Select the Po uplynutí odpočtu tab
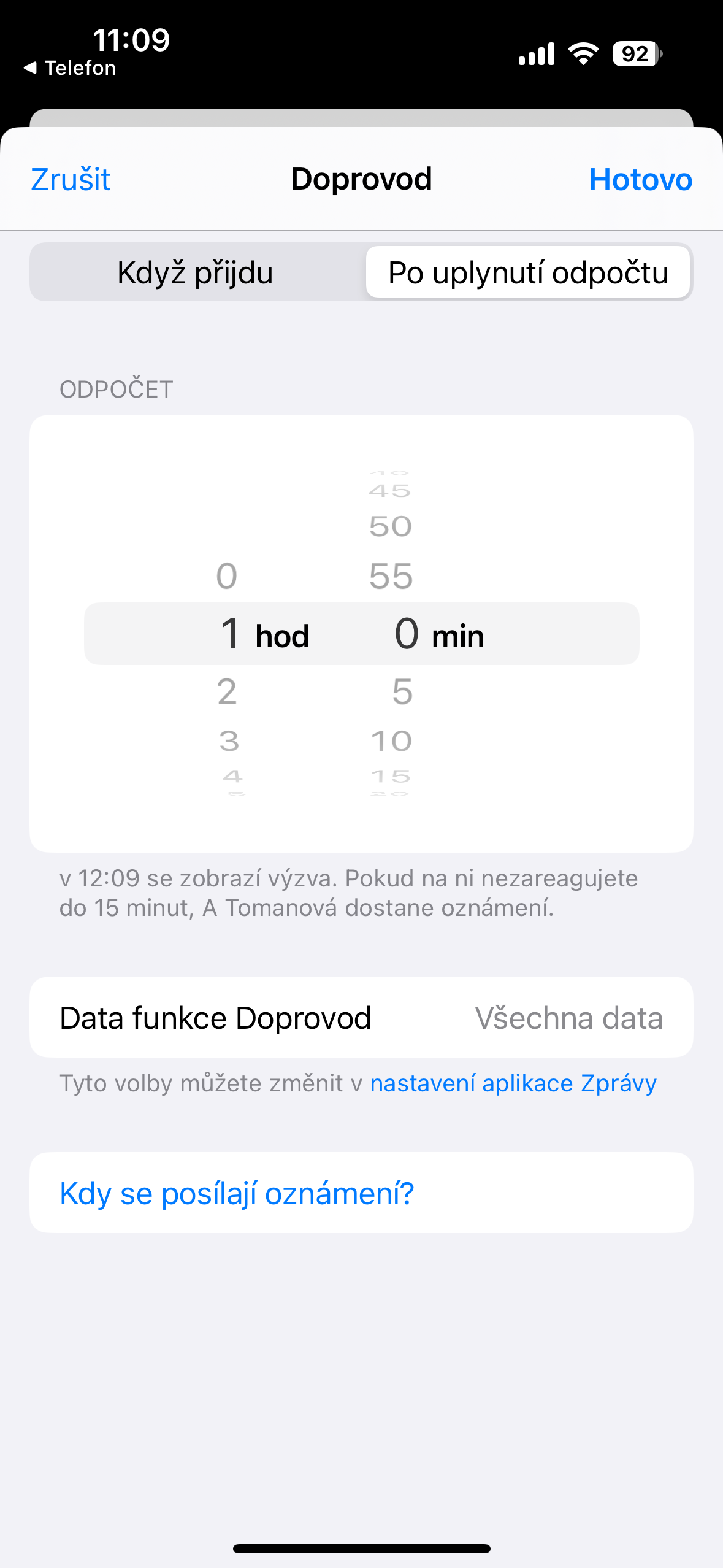Viewport: 723px width, 1568px height. 528,273
